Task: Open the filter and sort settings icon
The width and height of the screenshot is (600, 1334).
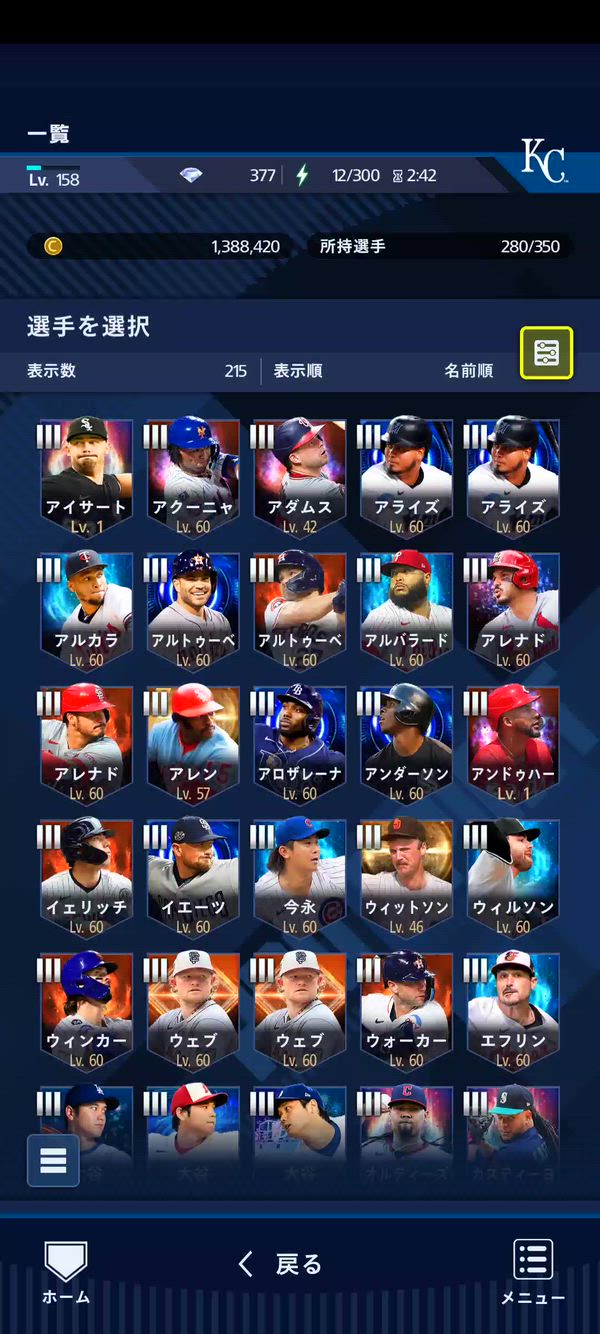Action: (546, 353)
